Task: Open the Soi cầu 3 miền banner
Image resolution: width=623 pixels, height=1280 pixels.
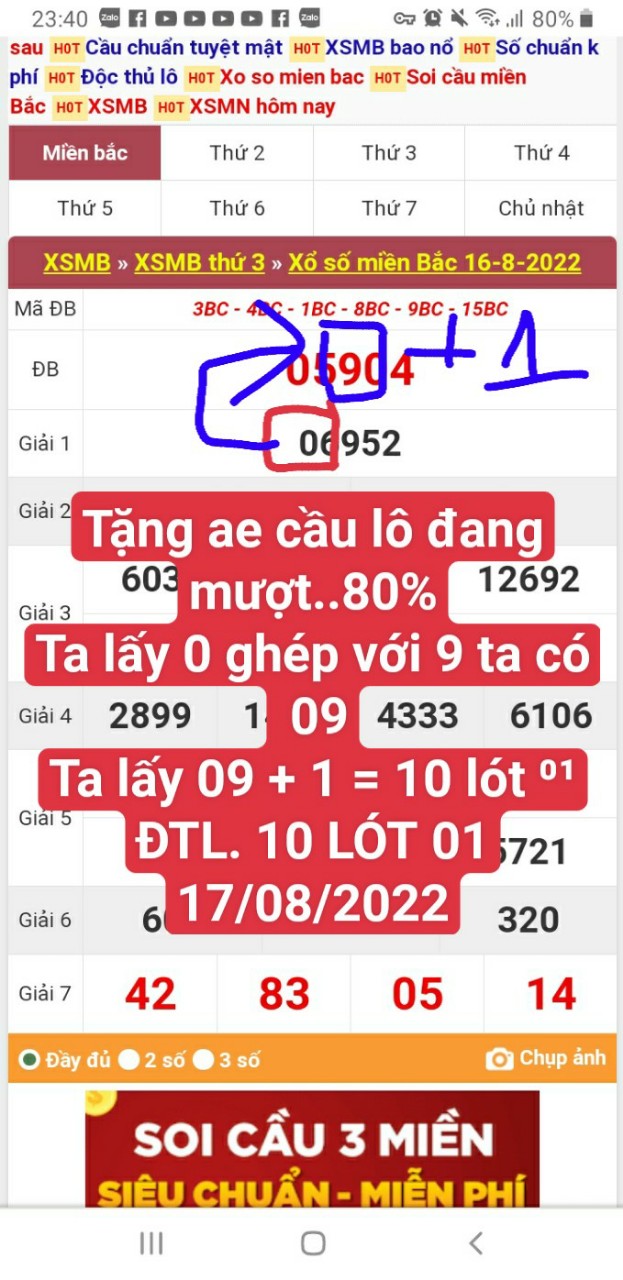Action: 312,1150
